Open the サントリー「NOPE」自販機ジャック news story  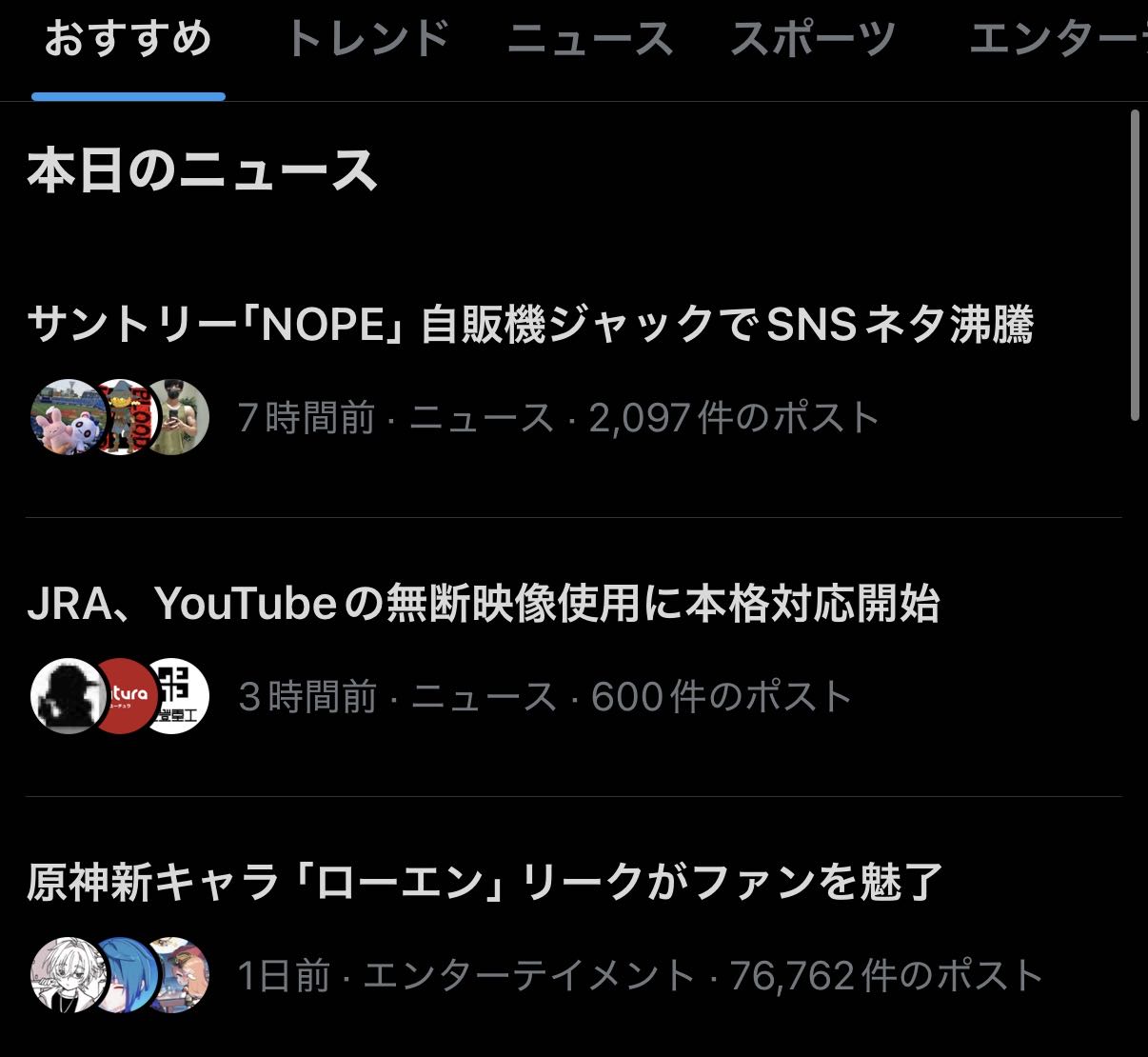530,326
